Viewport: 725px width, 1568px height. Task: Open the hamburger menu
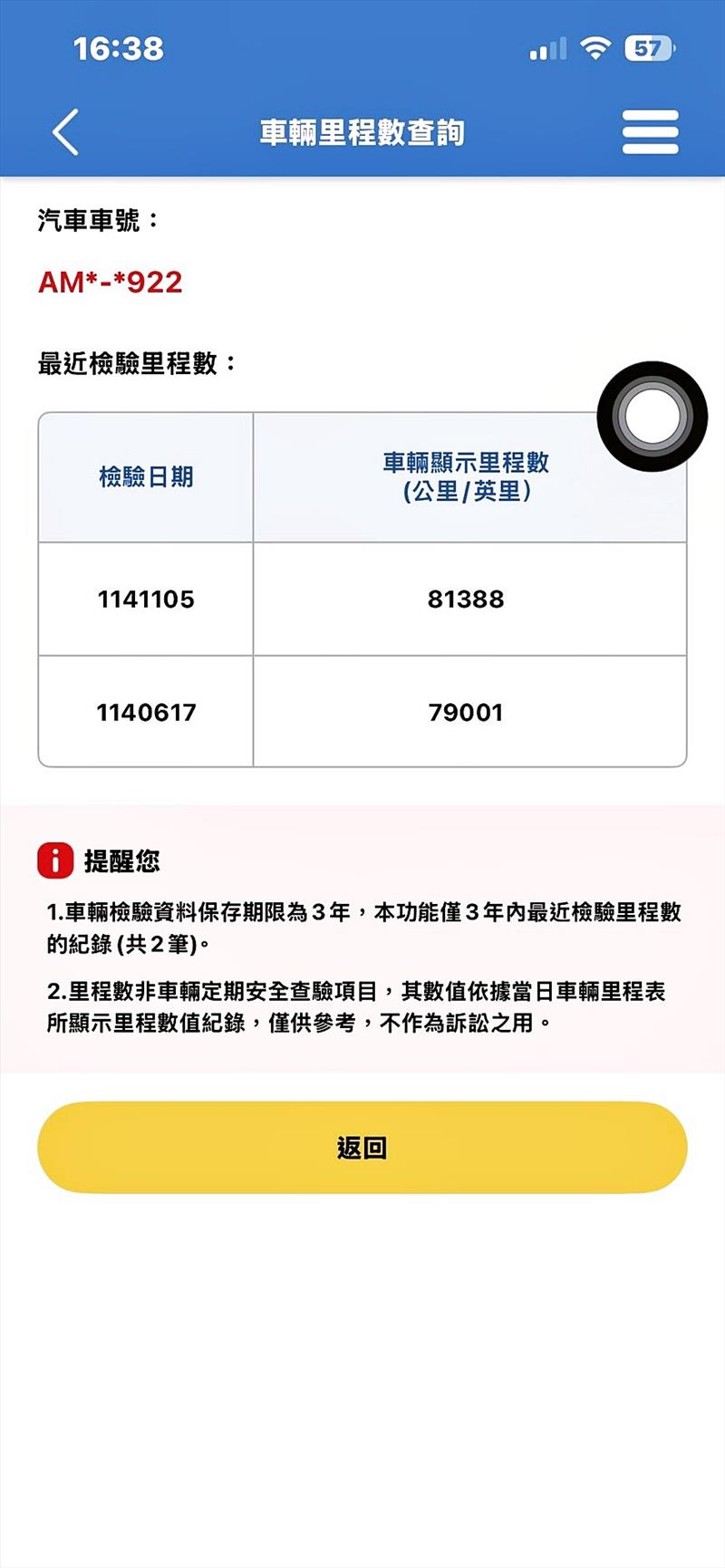(x=650, y=132)
